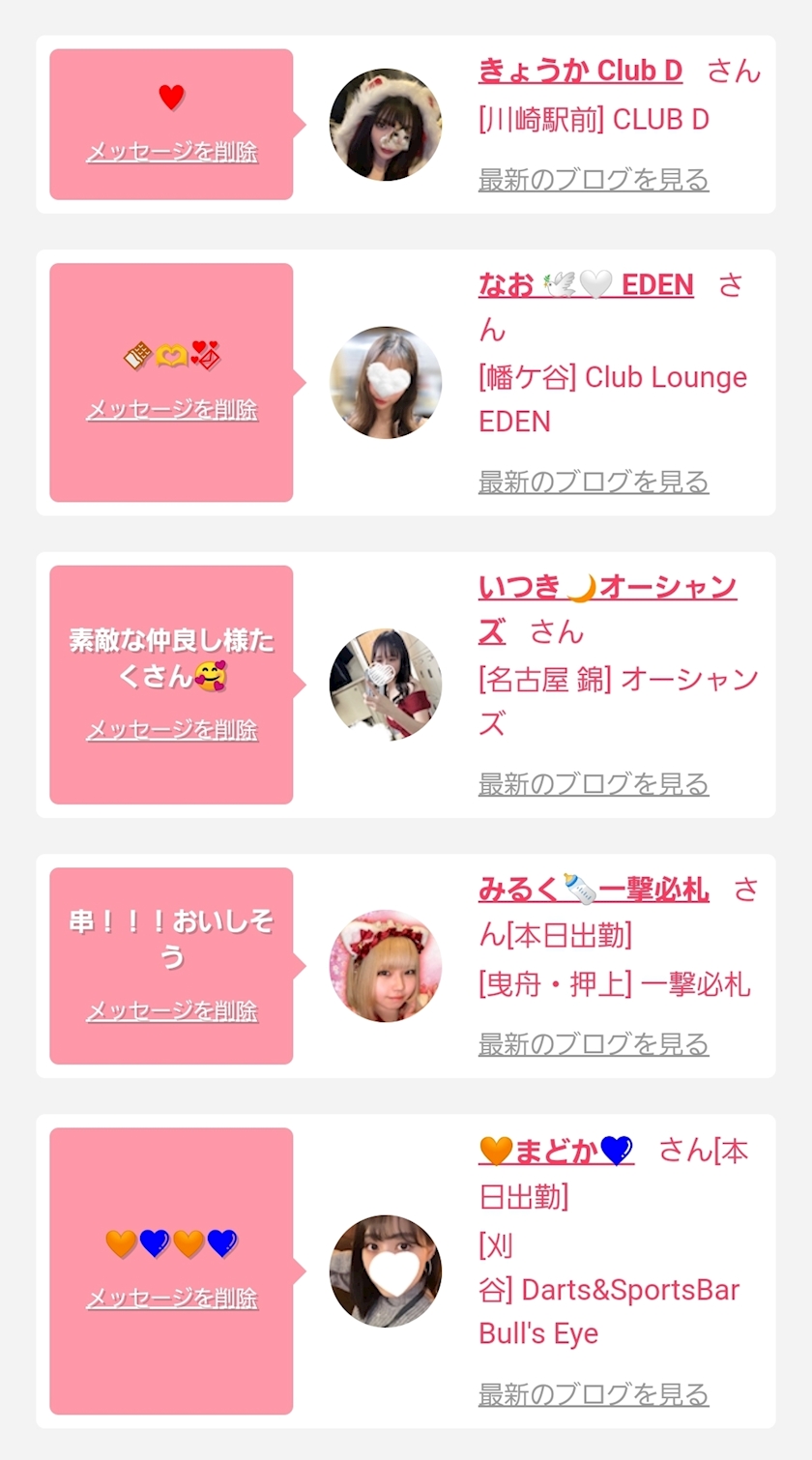Open いつき オーシャンズ profile link
Screen dimensions: 812x1460
tap(607, 588)
